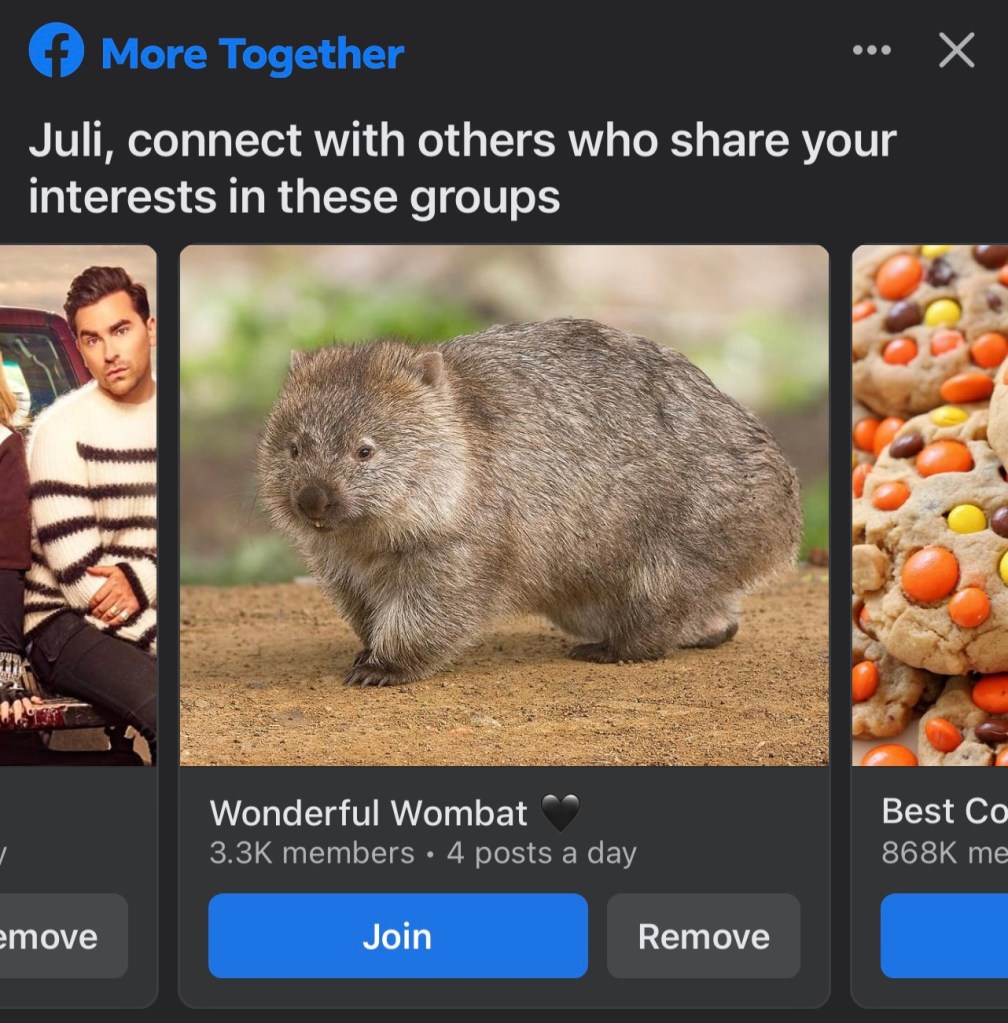Screen dimensions: 1008x1023
Task: Join the Wonderful Wombat group
Action: click(397, 936)
